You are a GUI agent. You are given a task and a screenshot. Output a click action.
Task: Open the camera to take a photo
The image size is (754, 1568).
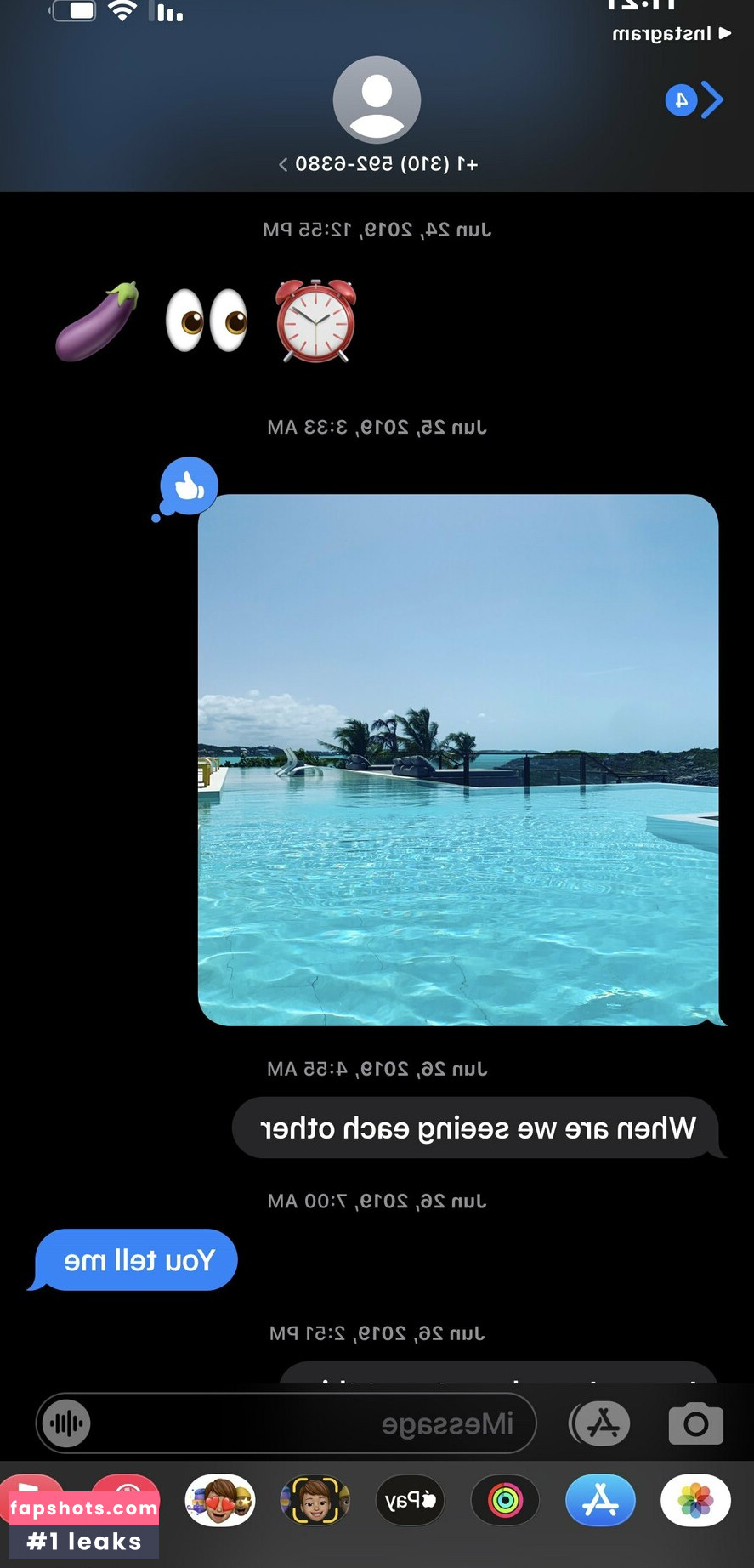(695, 1423)
